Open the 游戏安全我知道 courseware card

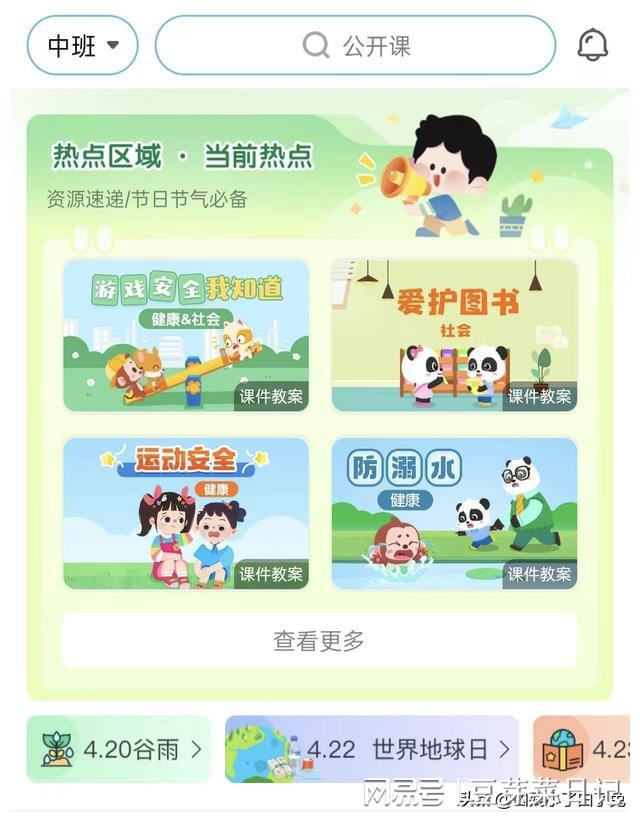point(186,335)
